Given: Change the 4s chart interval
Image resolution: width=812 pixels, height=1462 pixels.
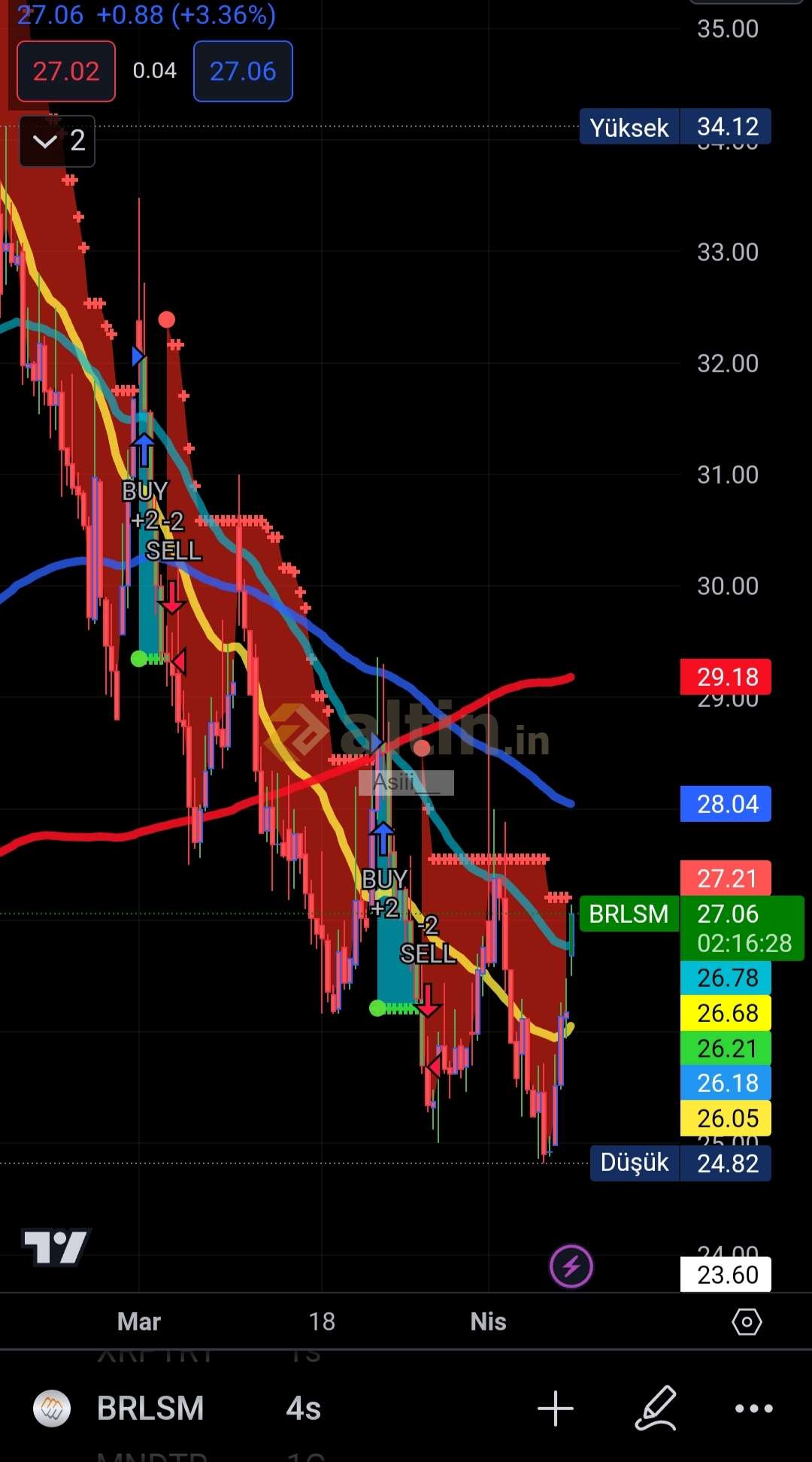Looking at the screenshot, I should [304, 1409].
